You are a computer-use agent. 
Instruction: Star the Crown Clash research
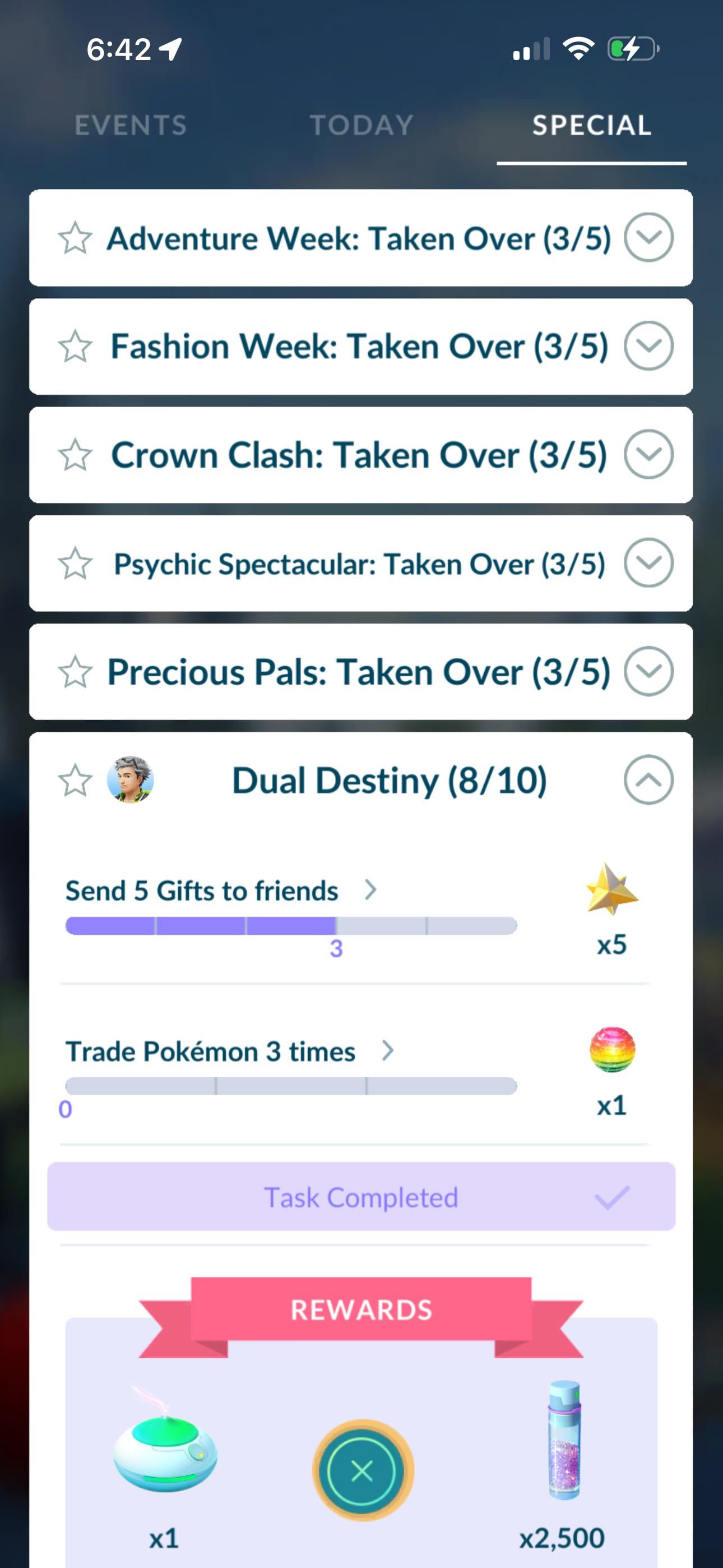pyautogui.click(x=75, y=455)
